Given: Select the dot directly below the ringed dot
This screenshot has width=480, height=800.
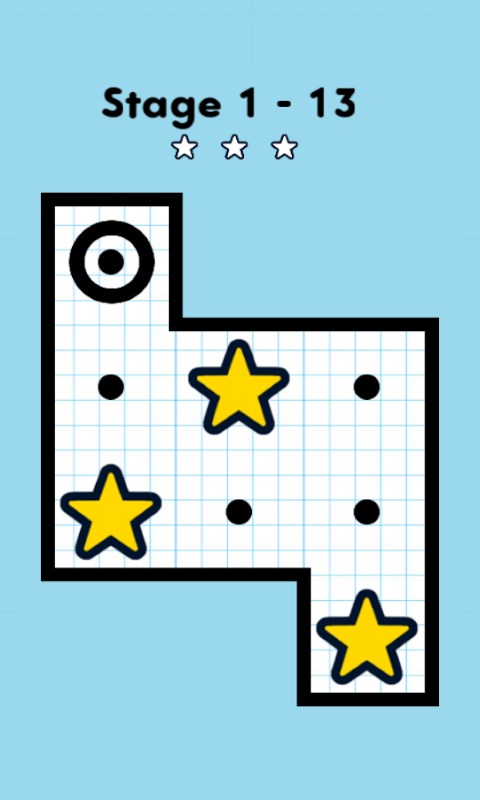Looking at the screenshot, I should pyautogui.click(x=111, y=387).
